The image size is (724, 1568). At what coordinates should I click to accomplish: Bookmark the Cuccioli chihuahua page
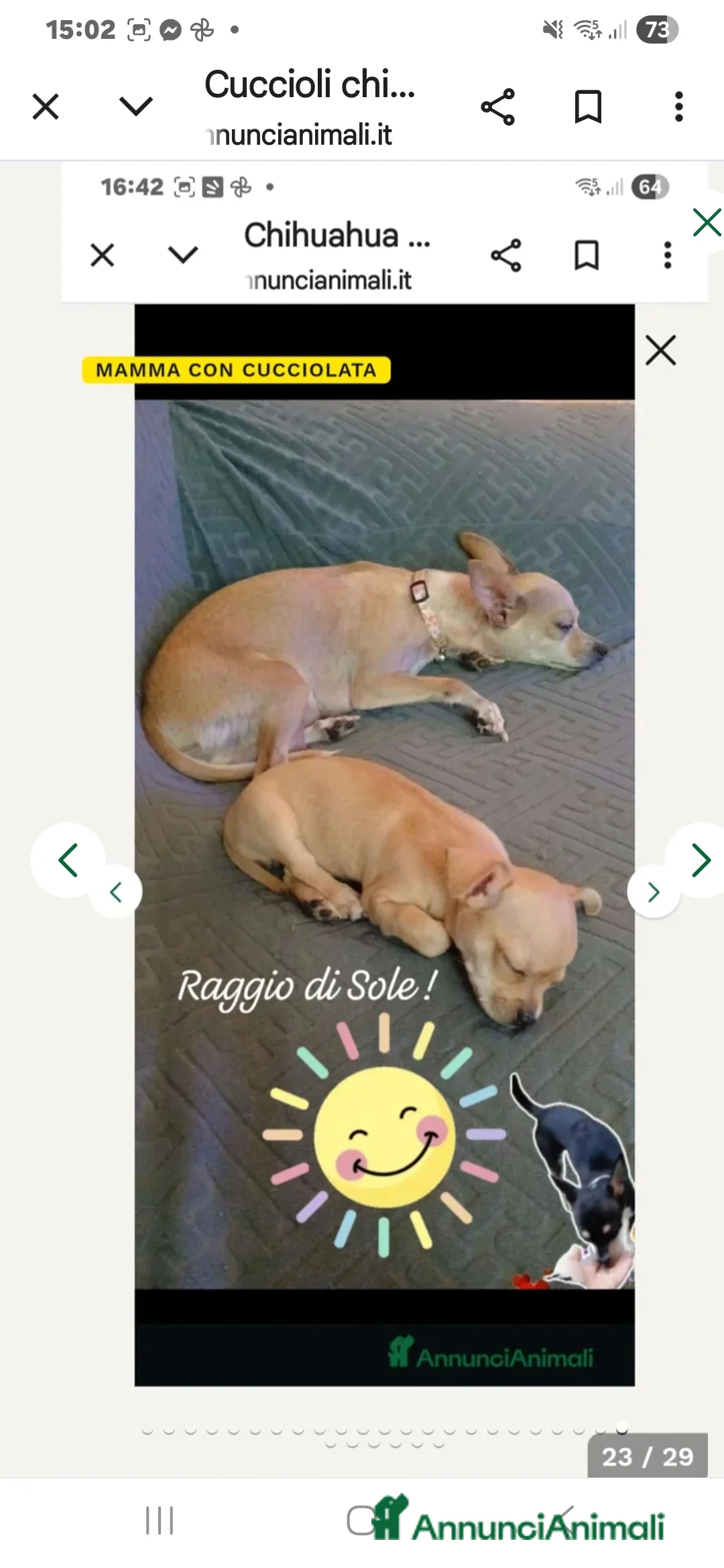click(589, 106)
